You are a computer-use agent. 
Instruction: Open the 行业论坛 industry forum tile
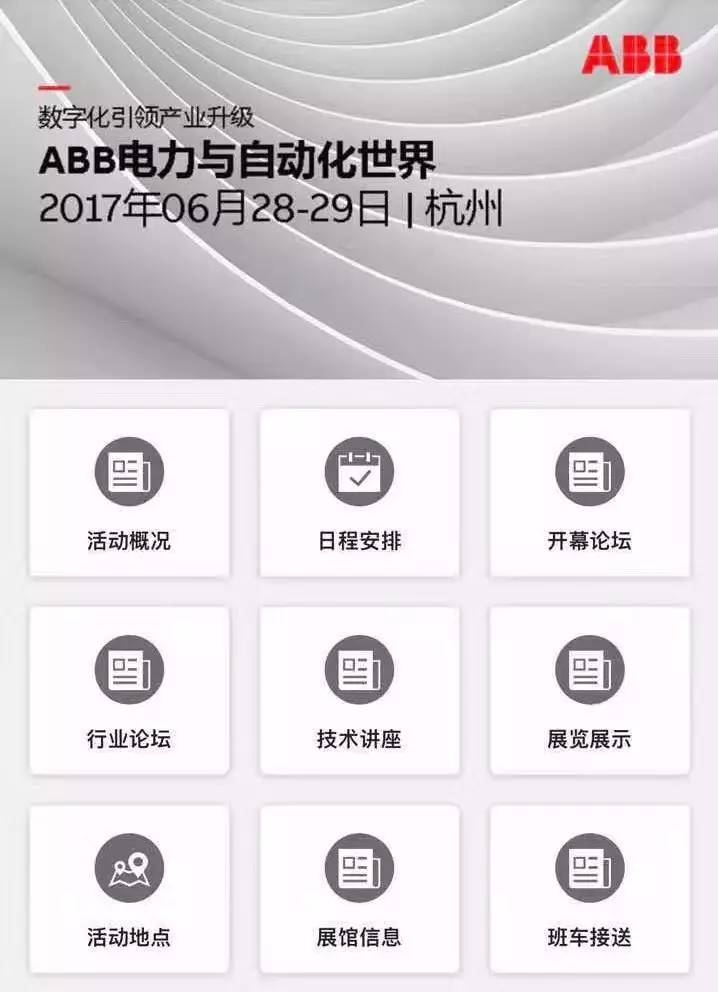[129, 690]
